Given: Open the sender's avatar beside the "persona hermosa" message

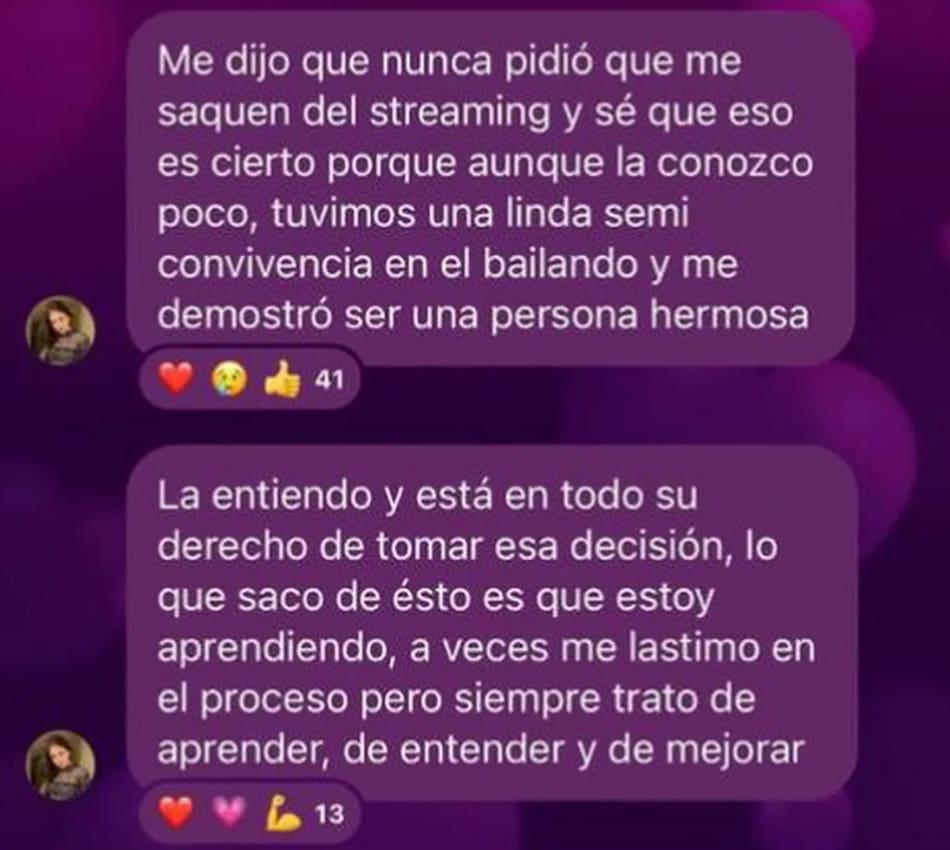Looking at the screenshot, I should pyautogui.click(x=61, y=332).
